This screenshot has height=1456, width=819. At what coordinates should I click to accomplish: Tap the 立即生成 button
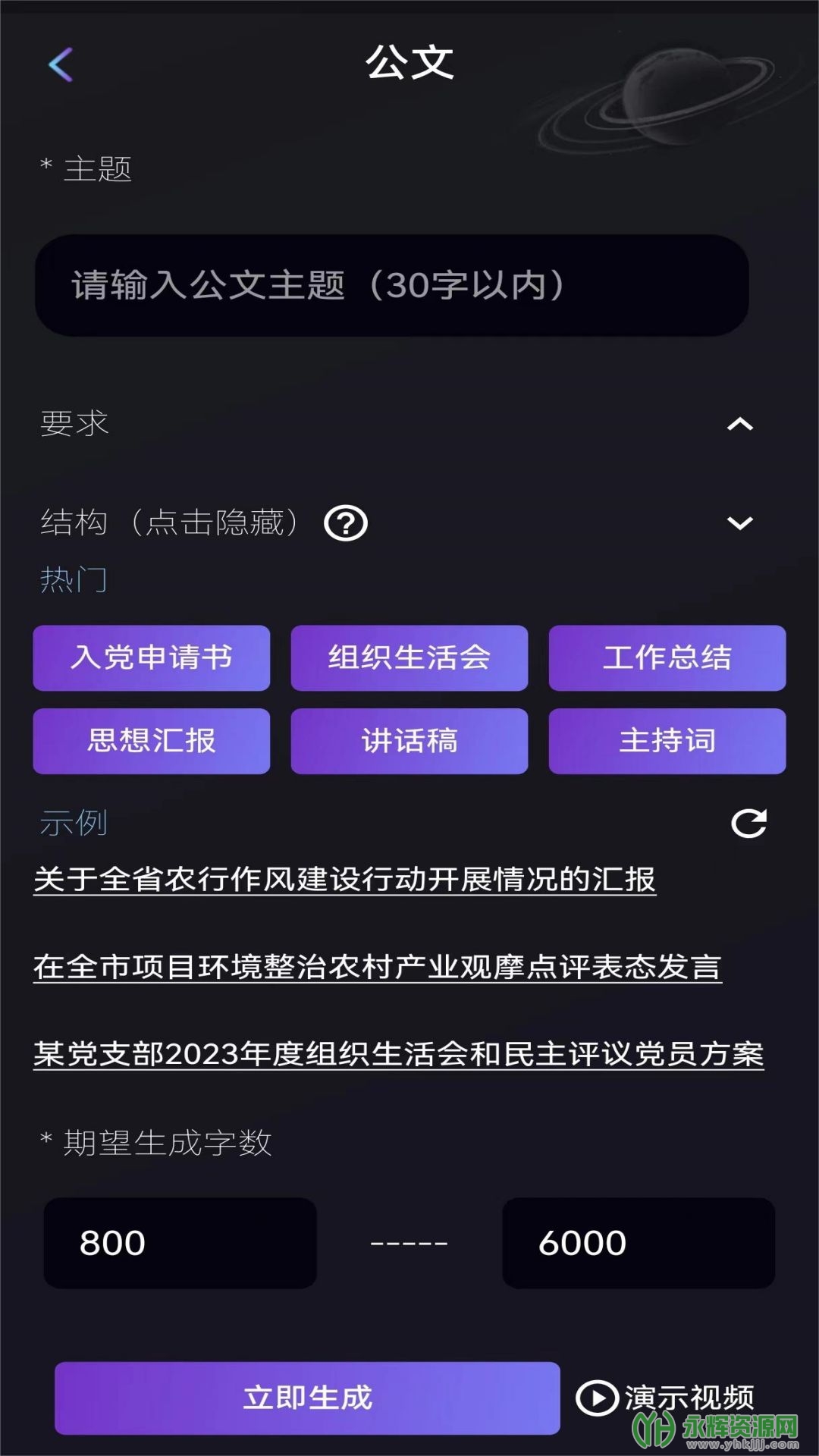click(x=307, y=1398)
